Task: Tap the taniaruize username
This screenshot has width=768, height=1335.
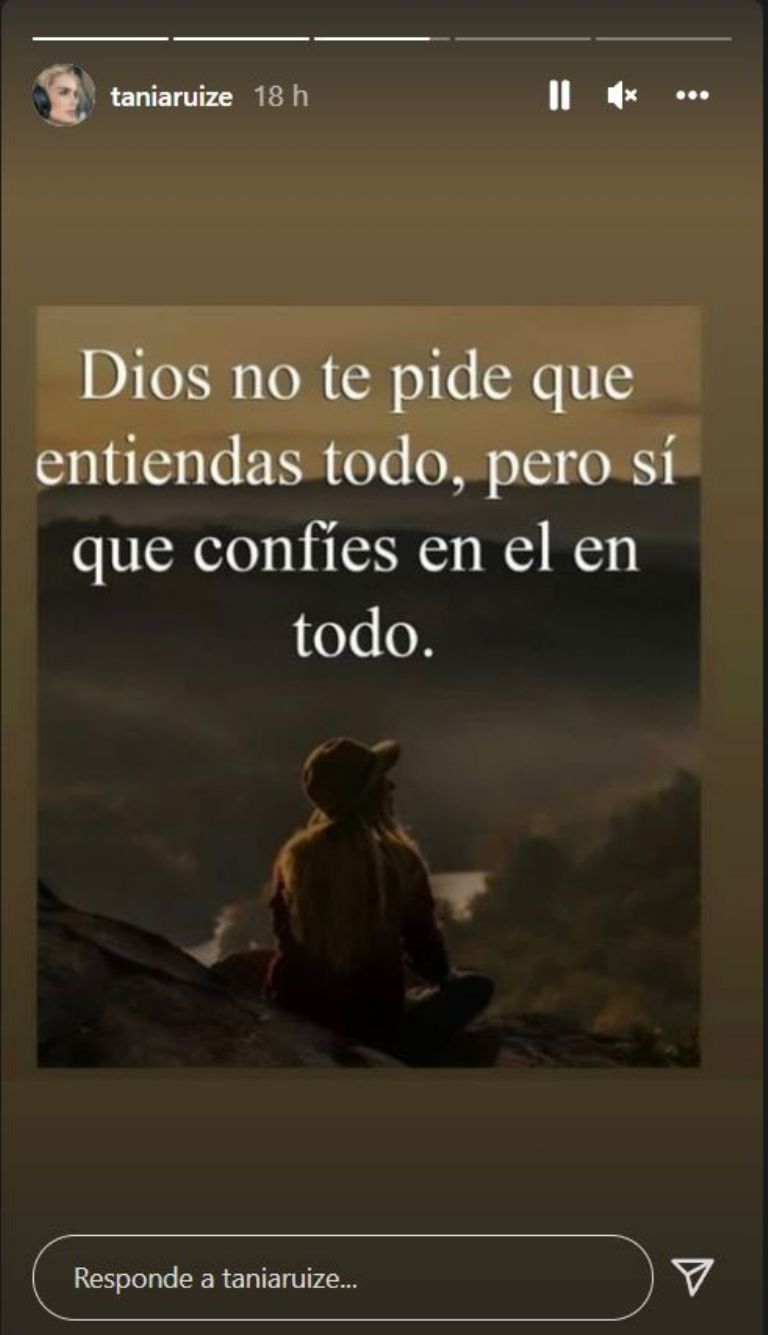Action: coord(171,97)
